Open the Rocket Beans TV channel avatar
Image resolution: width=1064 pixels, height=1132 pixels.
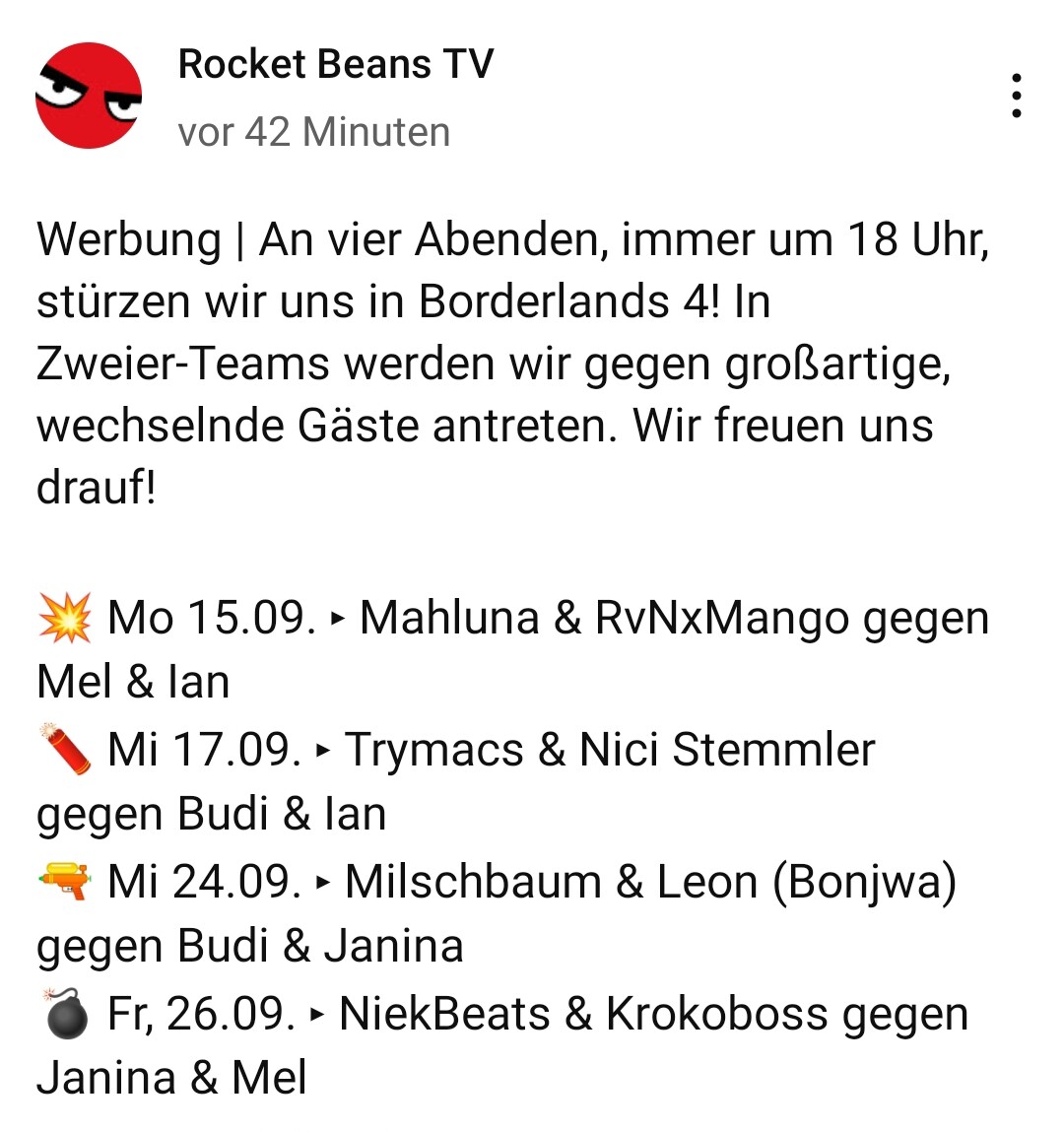pos(89,96)
